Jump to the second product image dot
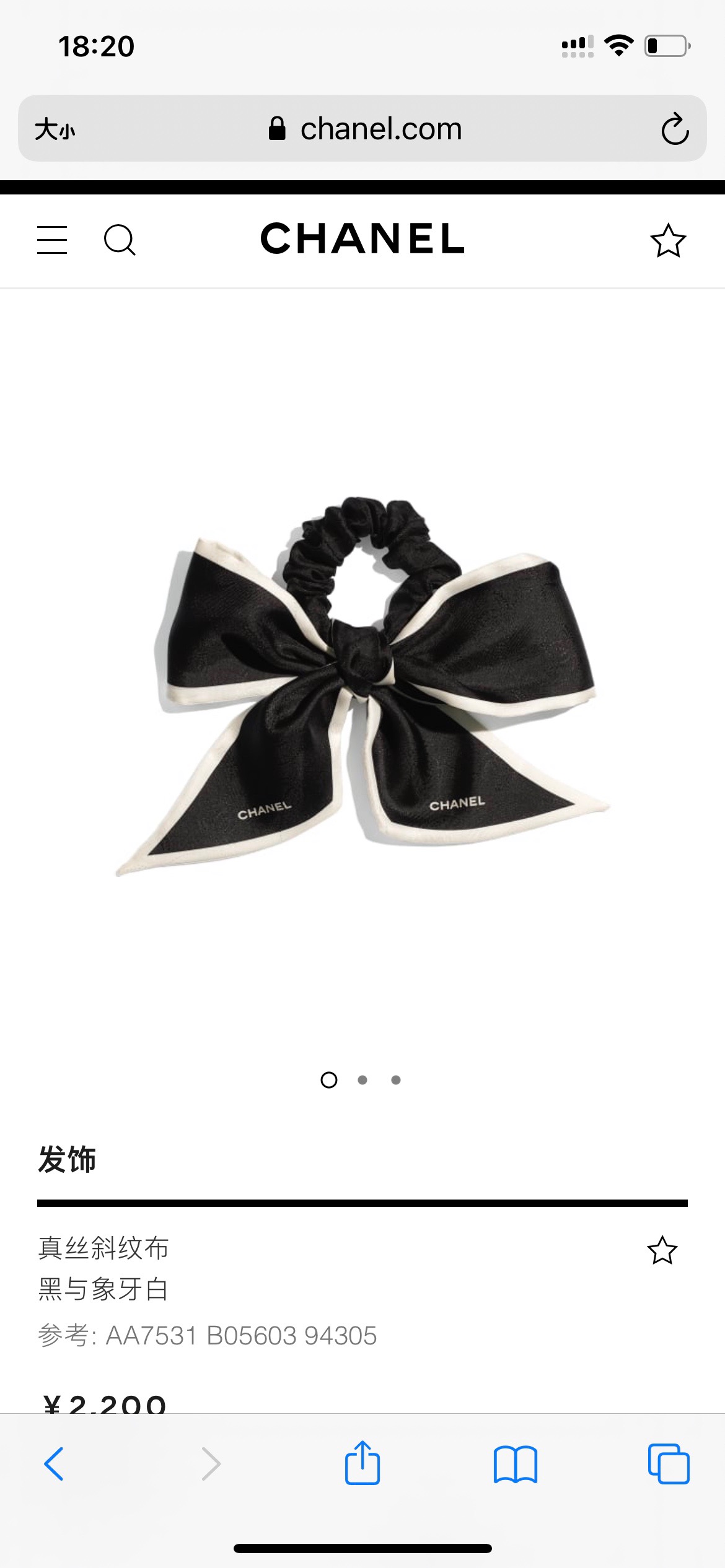 coord(362,1080)
